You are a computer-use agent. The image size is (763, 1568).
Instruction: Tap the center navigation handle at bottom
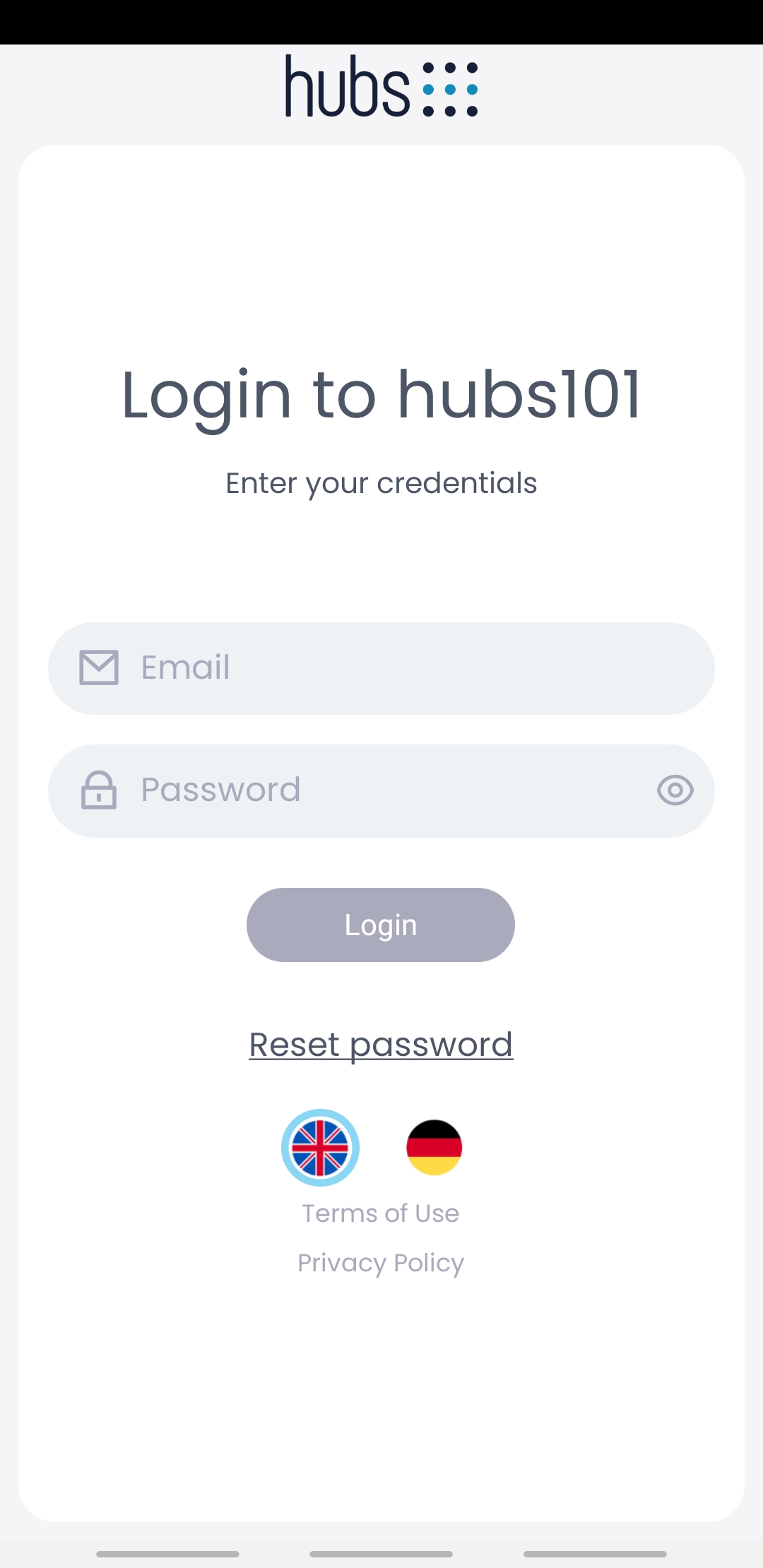click(380, 1554)
